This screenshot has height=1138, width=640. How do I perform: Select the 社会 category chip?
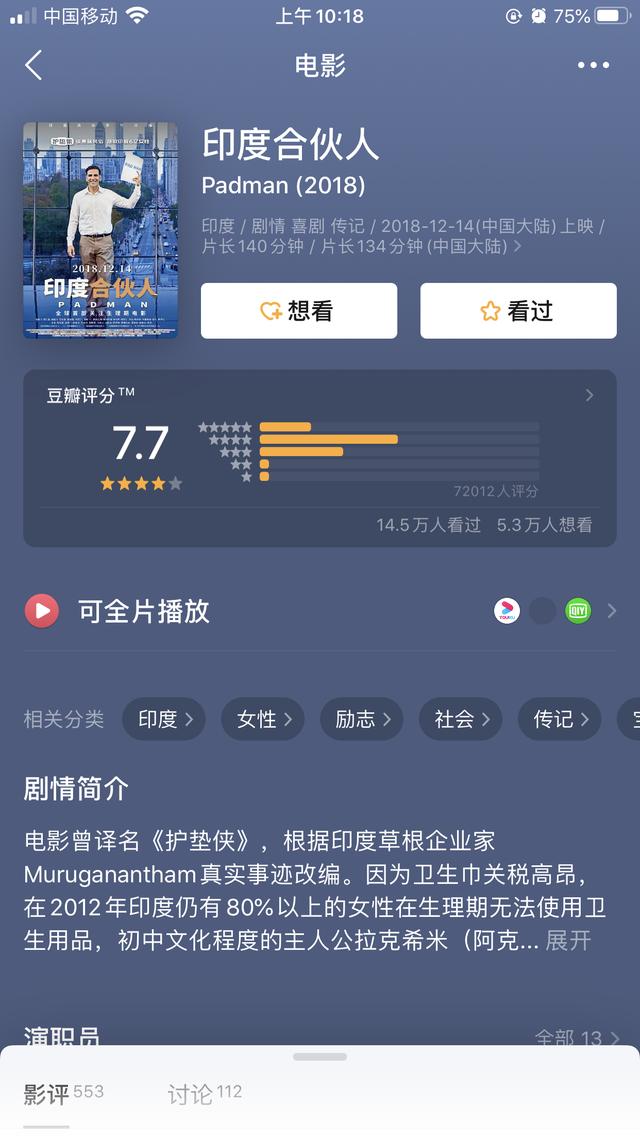click(x=461, y=719)
